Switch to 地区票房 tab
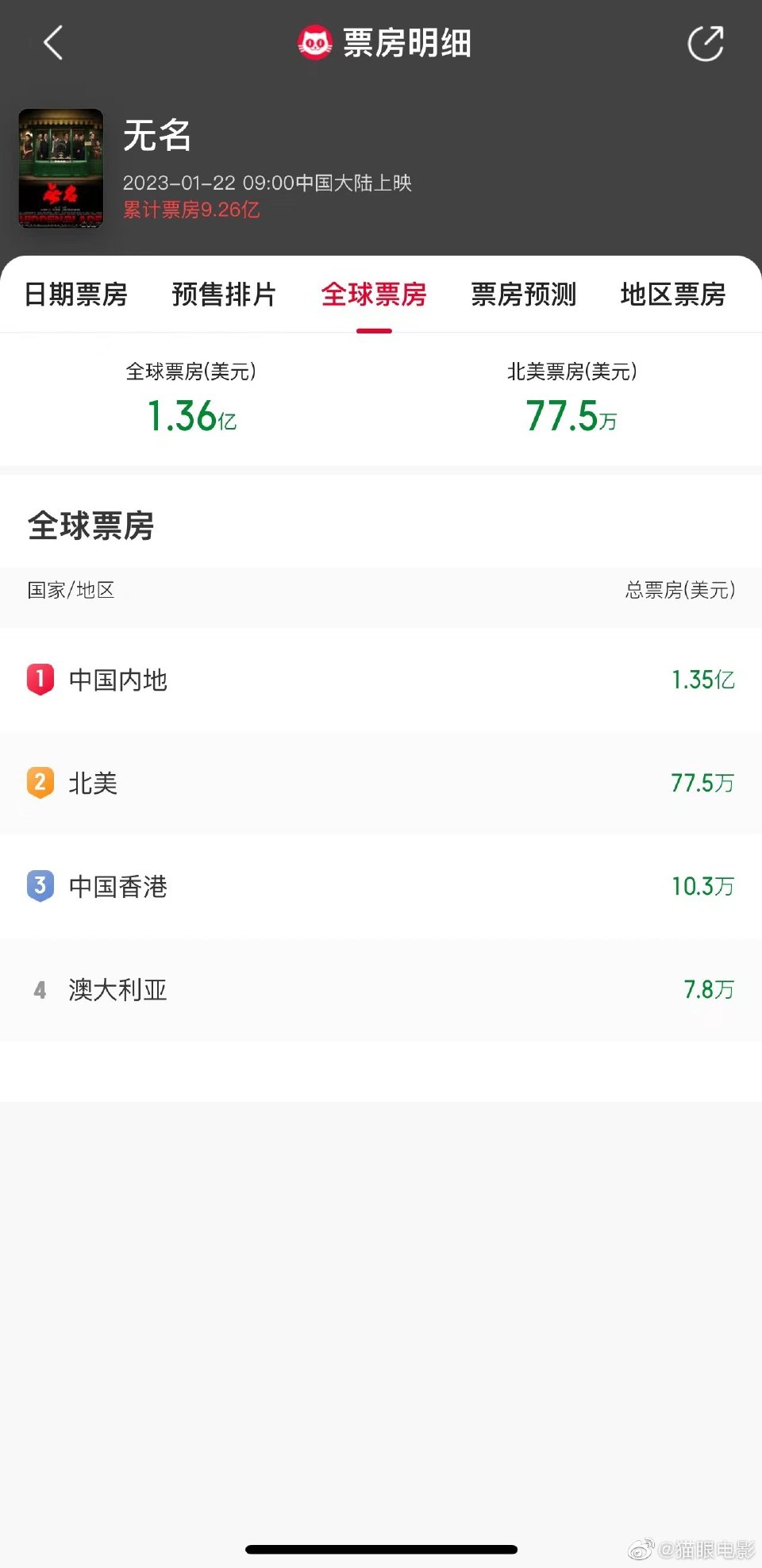Viewport: 762px width, 1568px height. click(673, 295)
